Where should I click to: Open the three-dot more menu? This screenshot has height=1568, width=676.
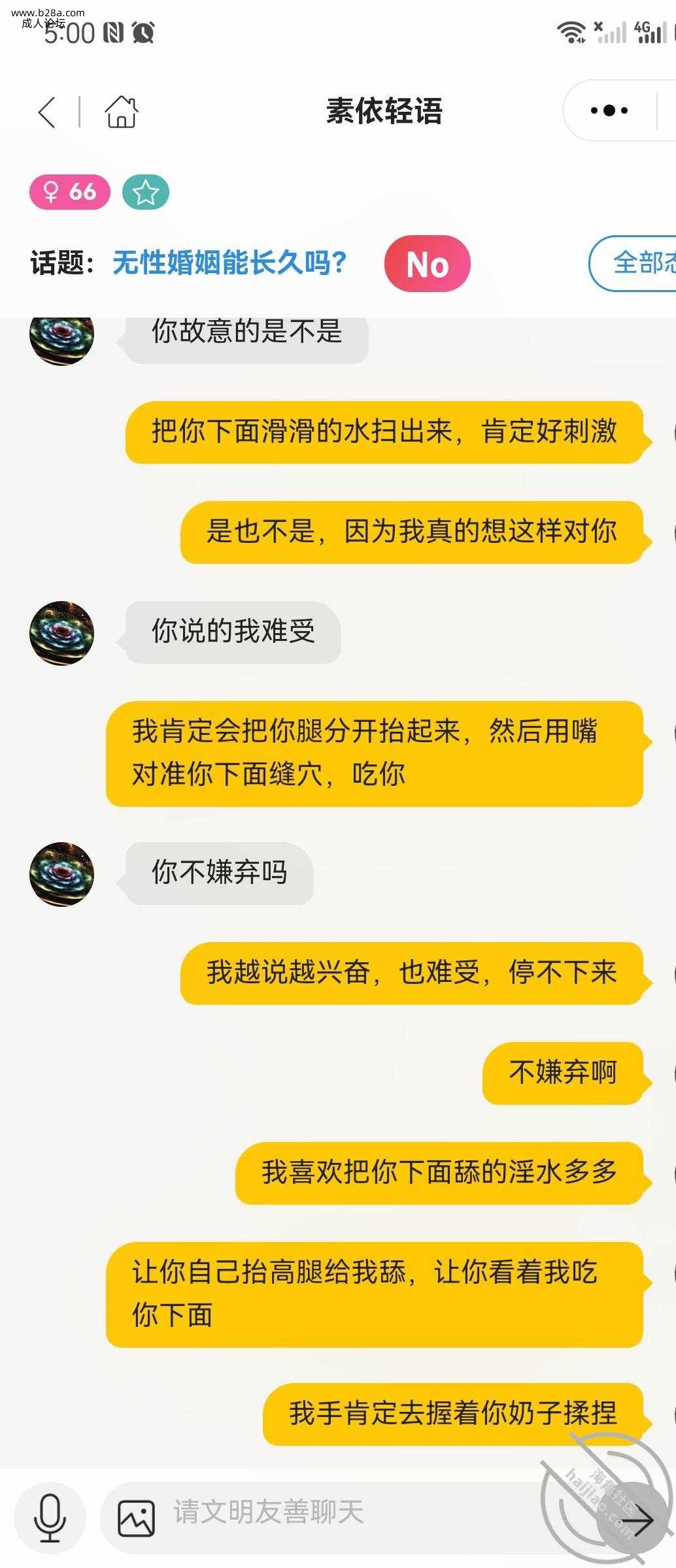(609, 111)
